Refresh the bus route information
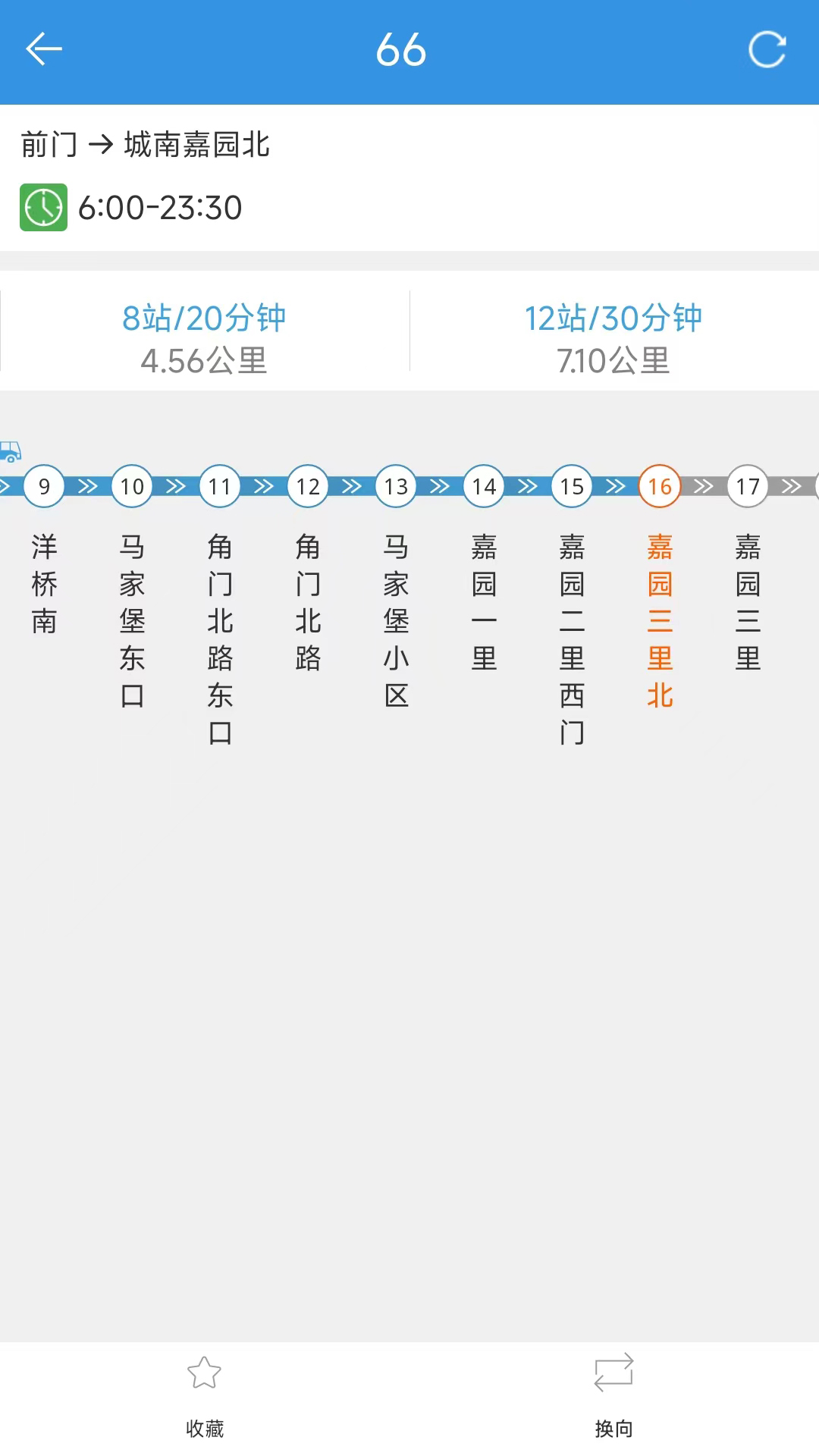 pos(768,49)
